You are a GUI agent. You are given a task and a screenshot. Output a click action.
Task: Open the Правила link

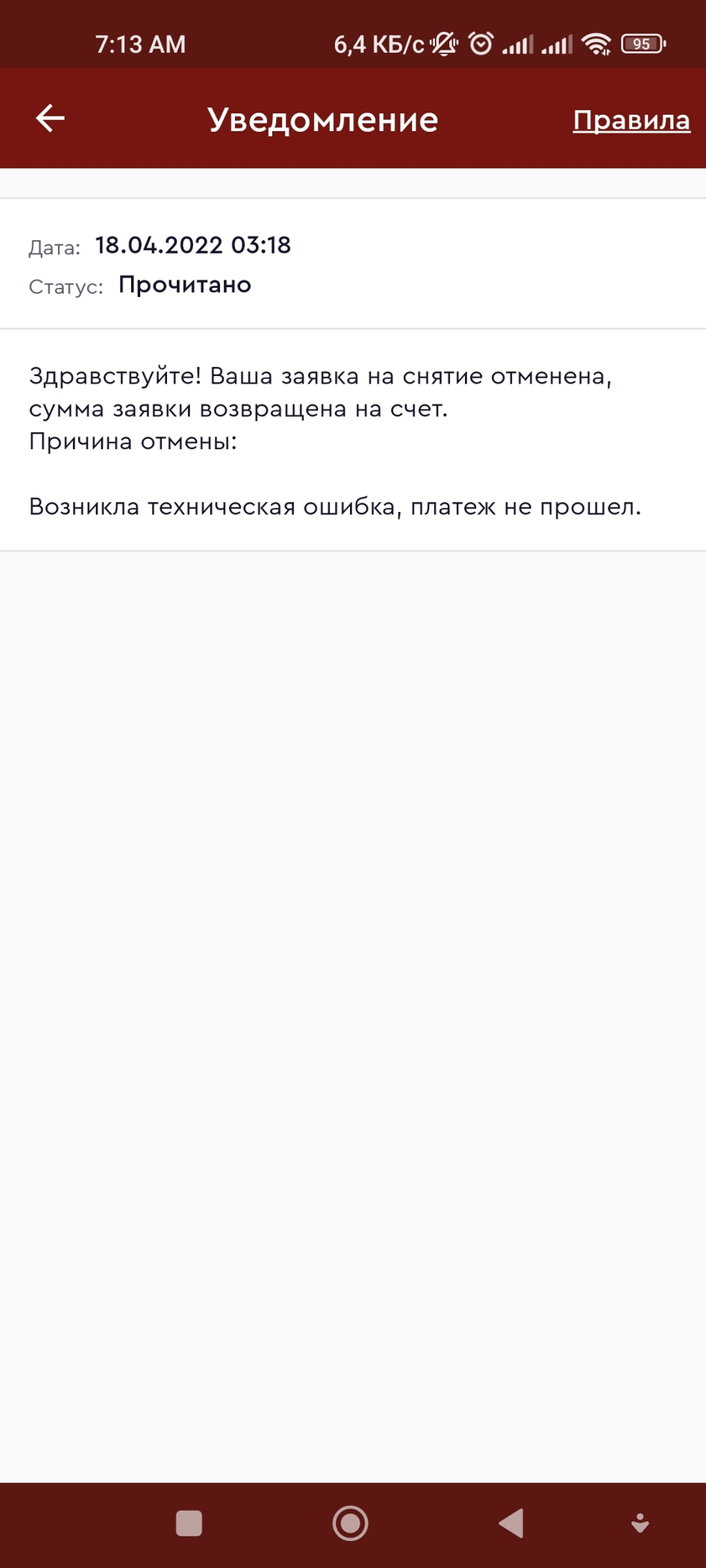(x=631, y=120)
